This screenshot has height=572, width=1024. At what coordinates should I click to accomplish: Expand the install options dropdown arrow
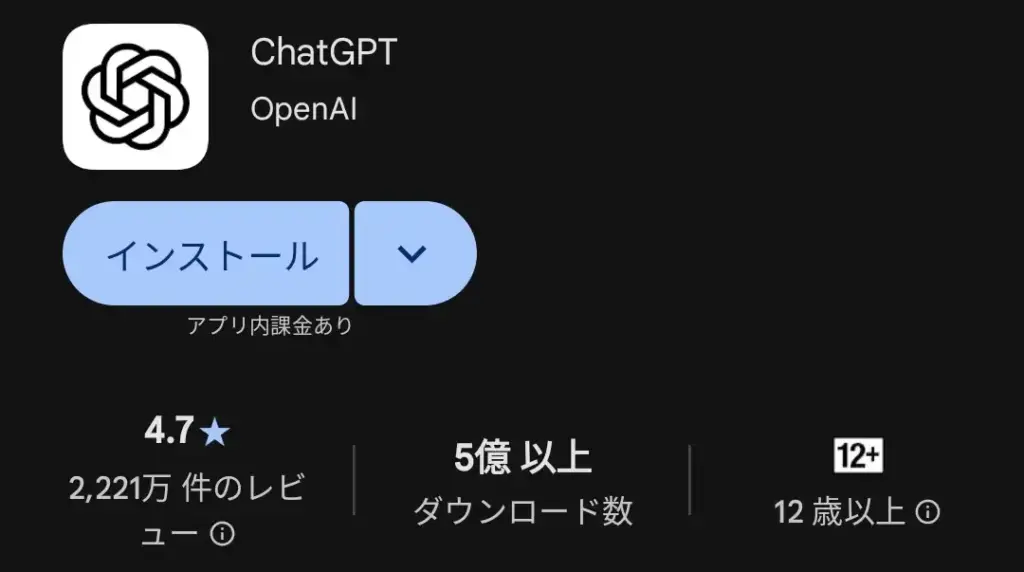413,254
